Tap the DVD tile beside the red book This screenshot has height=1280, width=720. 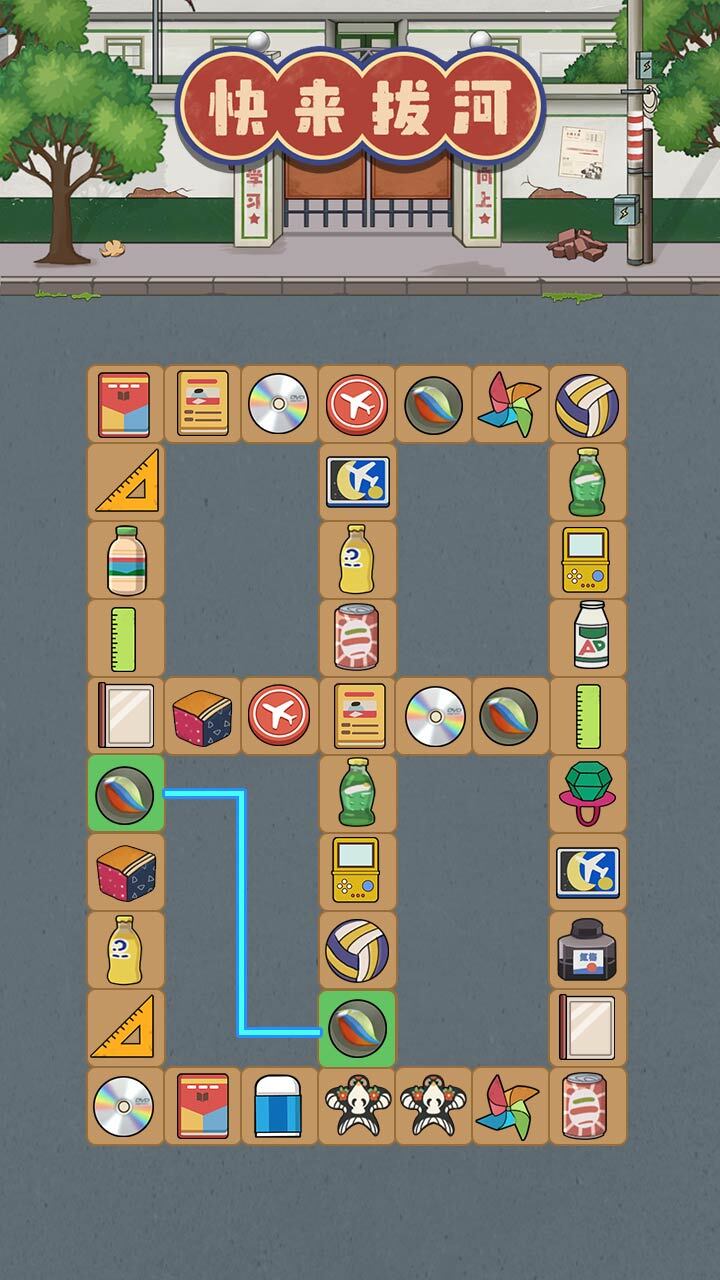(x=125, y=1105)
